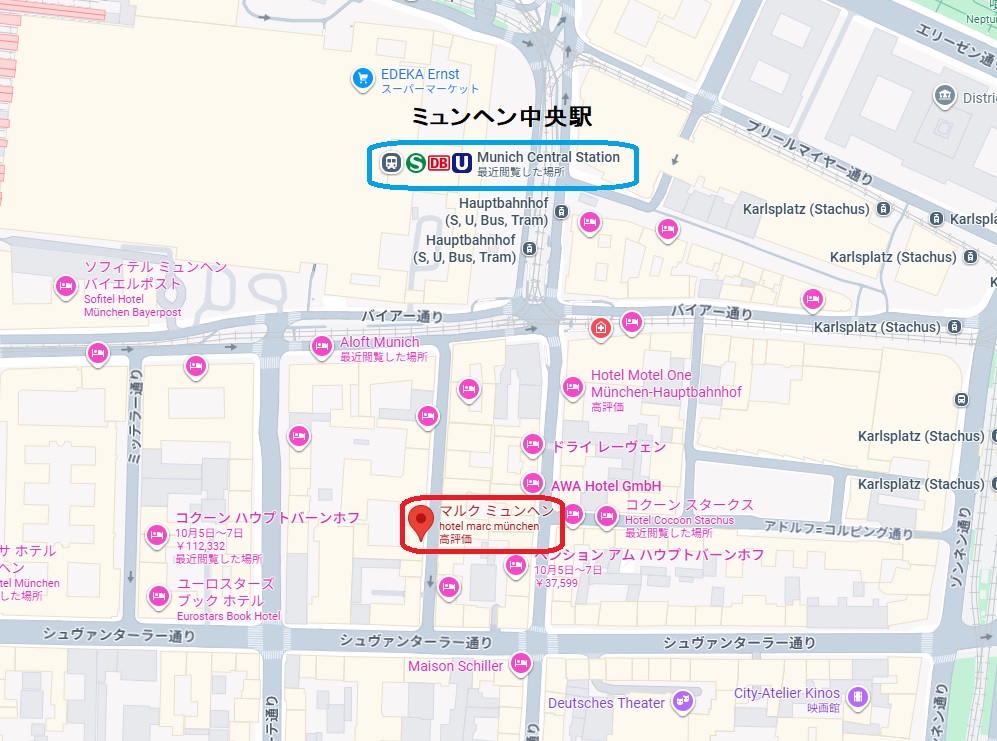Viewport: 997px width, 741px height.
Task: Open the EDEKA Ernst supermarket pin
Action: tap(363, 78)
